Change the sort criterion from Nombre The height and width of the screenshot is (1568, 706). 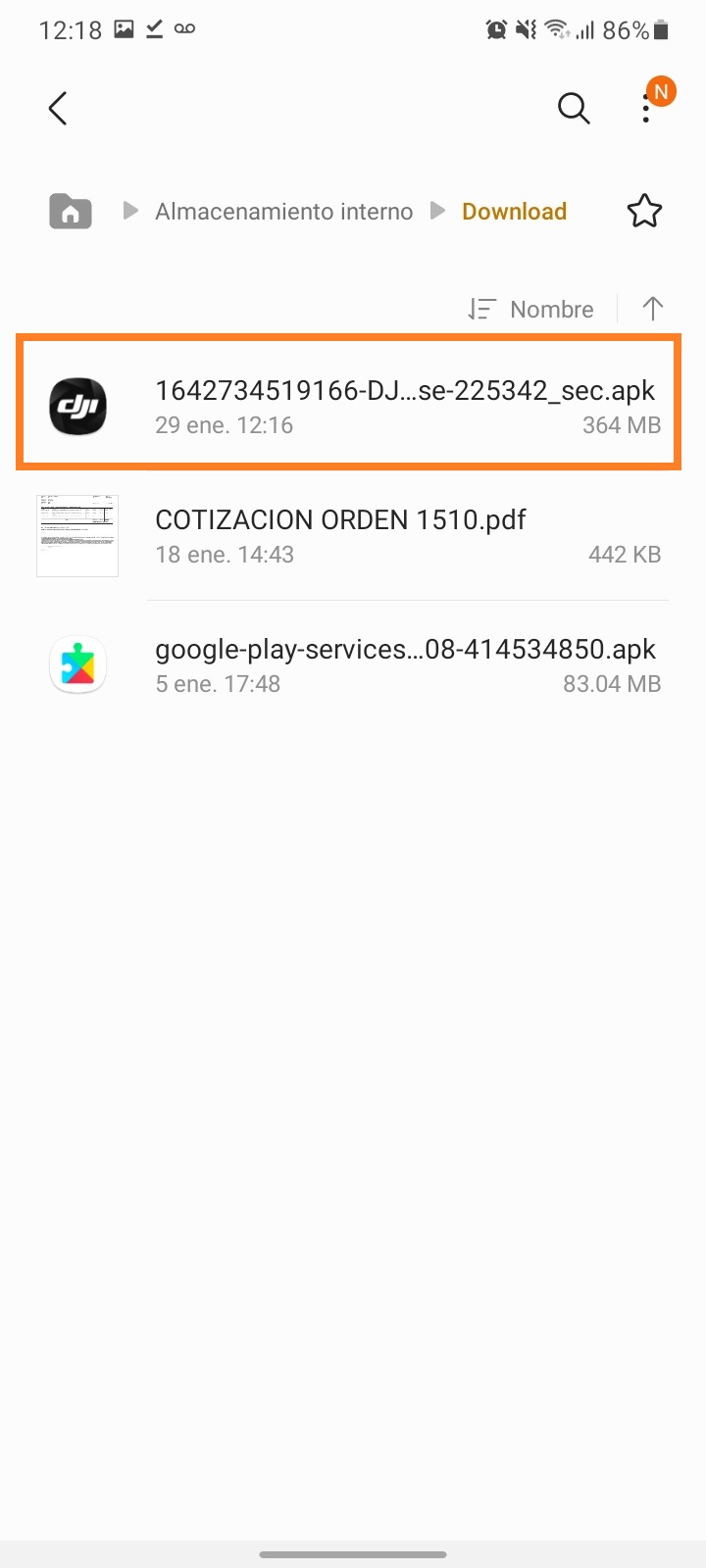[x=531, y=310]
